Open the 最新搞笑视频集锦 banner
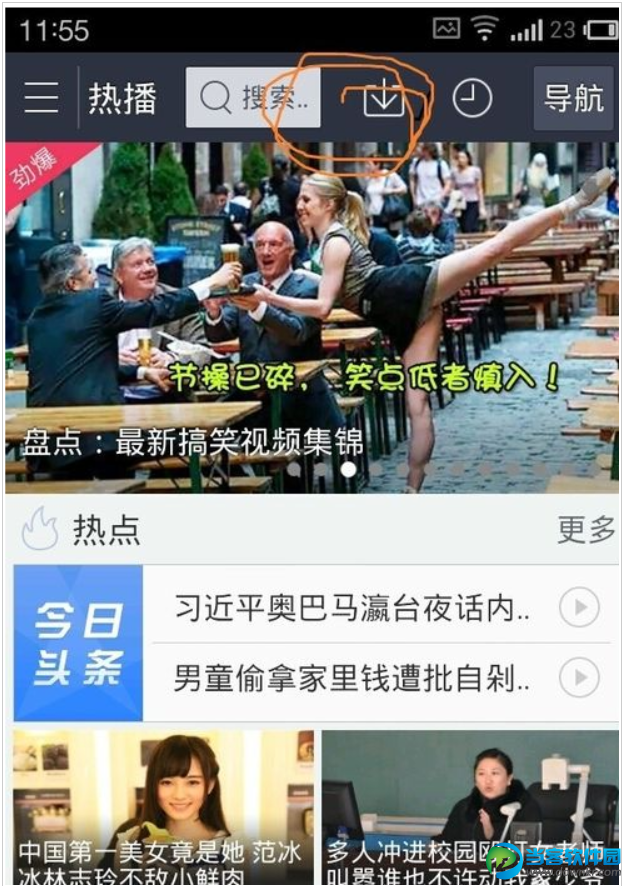 point(311,318)
